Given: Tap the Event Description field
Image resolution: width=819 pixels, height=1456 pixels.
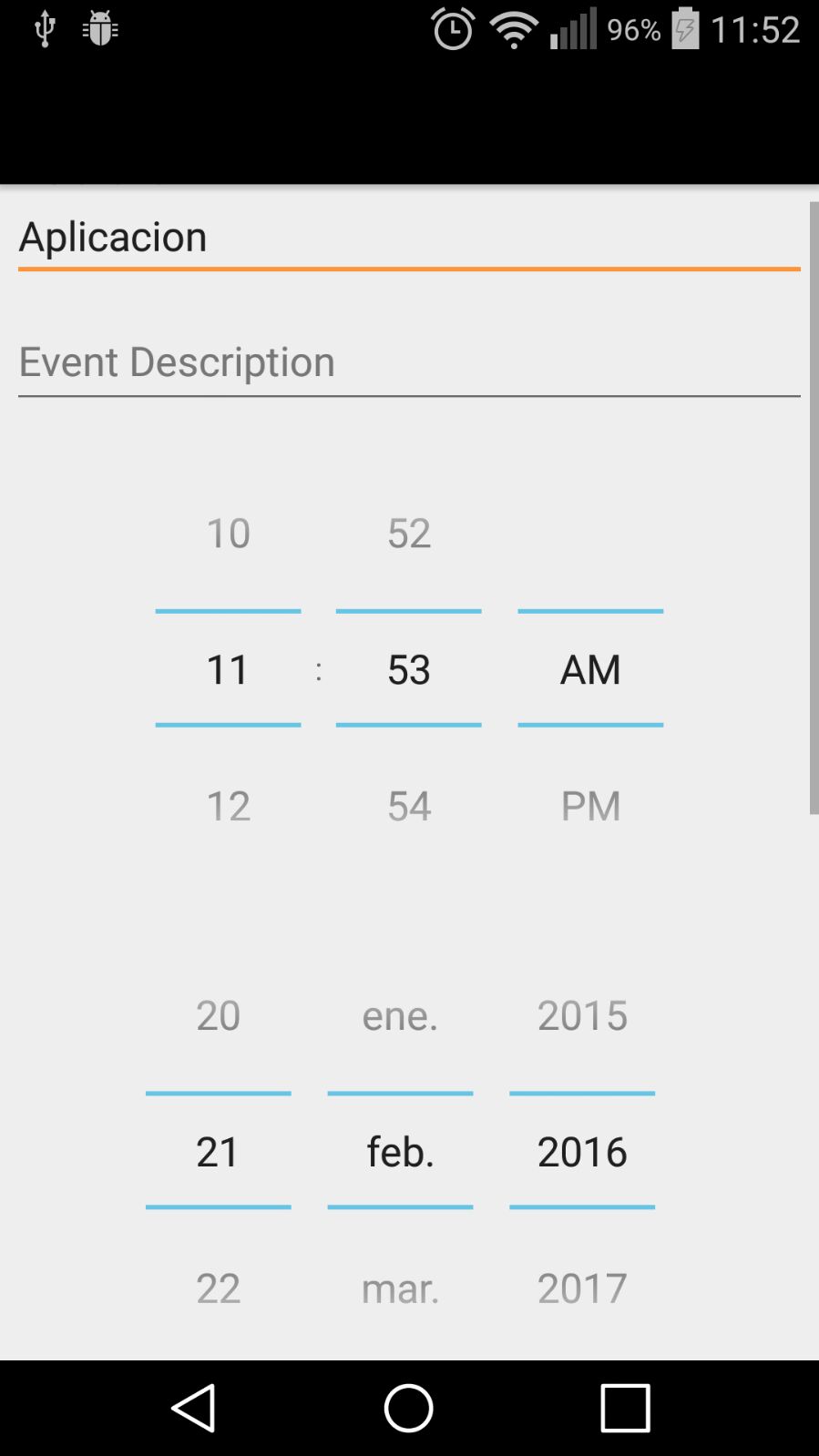Looking at the screenshot, I should [x=408, y=362].
